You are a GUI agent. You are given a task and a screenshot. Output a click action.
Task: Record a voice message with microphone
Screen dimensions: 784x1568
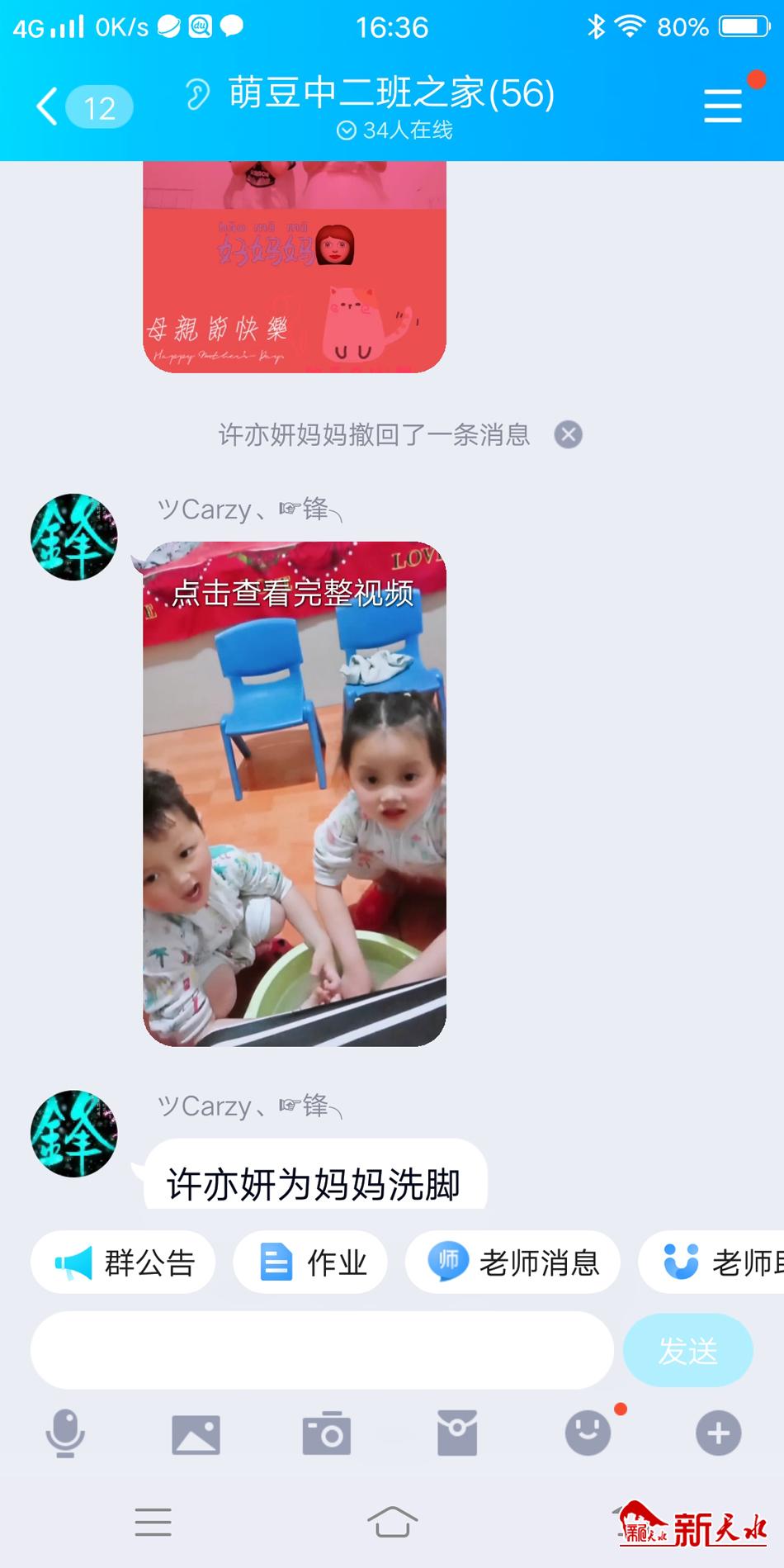click(x=65, y=1433)
